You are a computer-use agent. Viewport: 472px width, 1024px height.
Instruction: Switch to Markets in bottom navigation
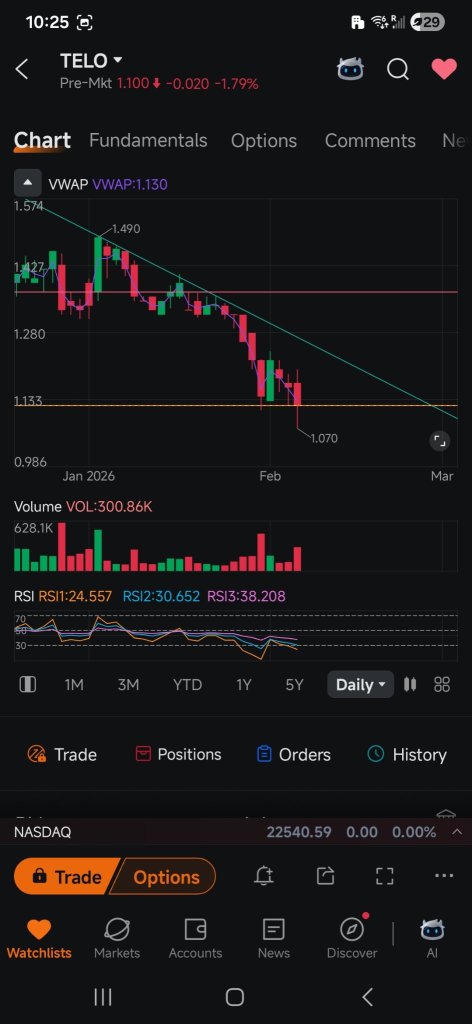pos(117,939)
